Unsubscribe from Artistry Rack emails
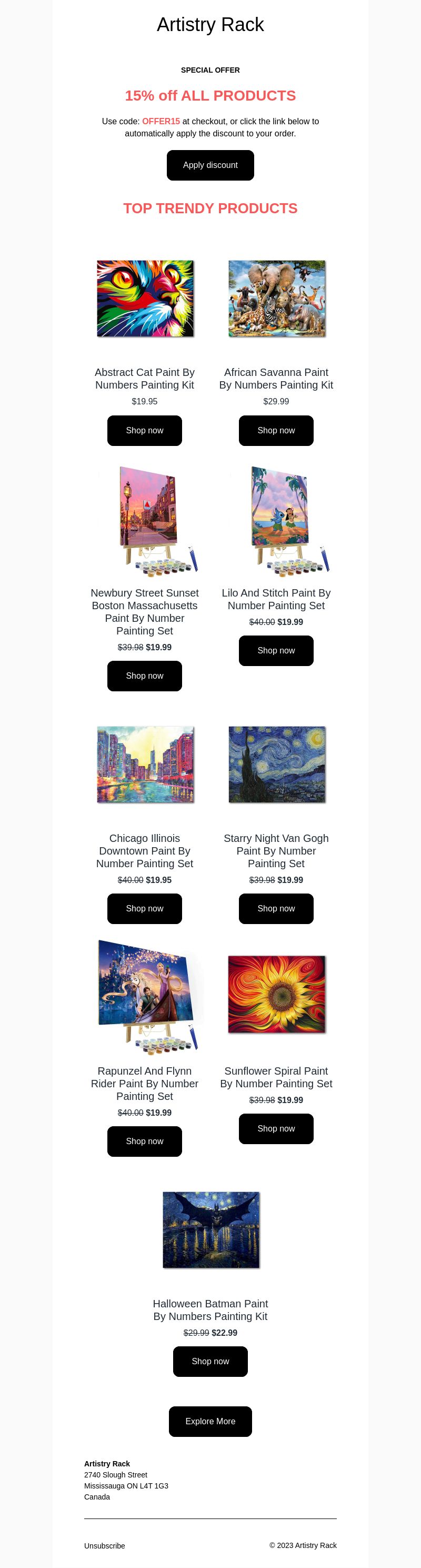Viewport: 421px width, 1568px height. pos(105,1545)
